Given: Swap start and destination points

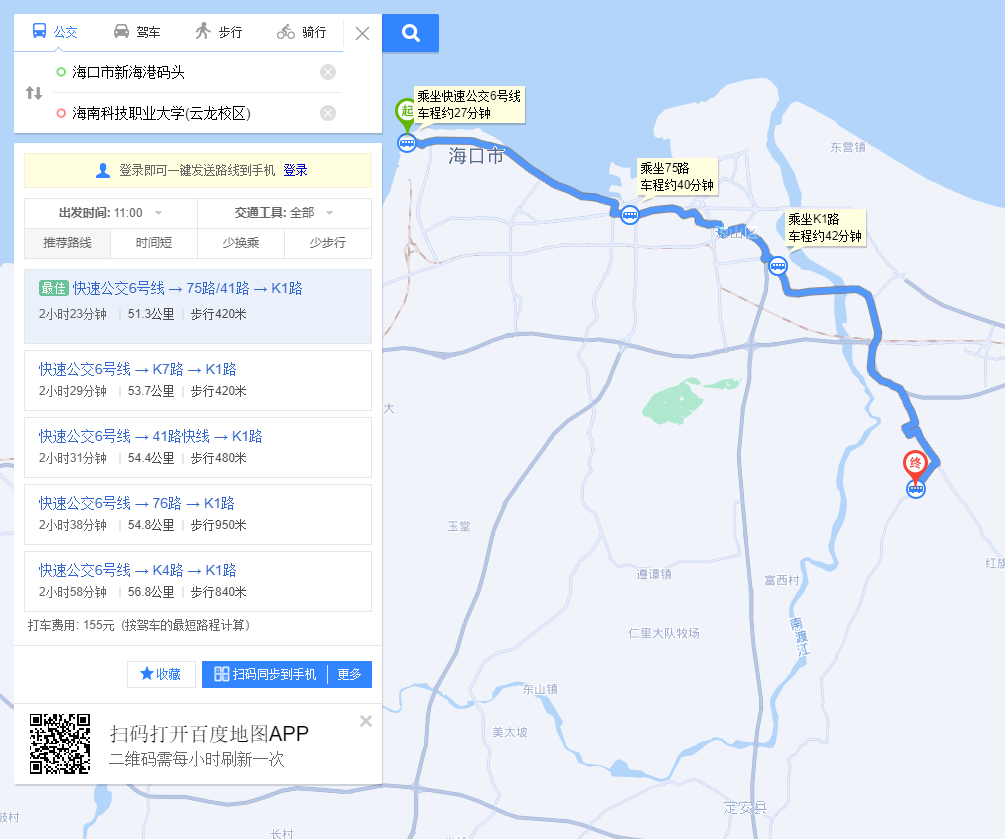Looking at the screenshot, I should 34,93.
